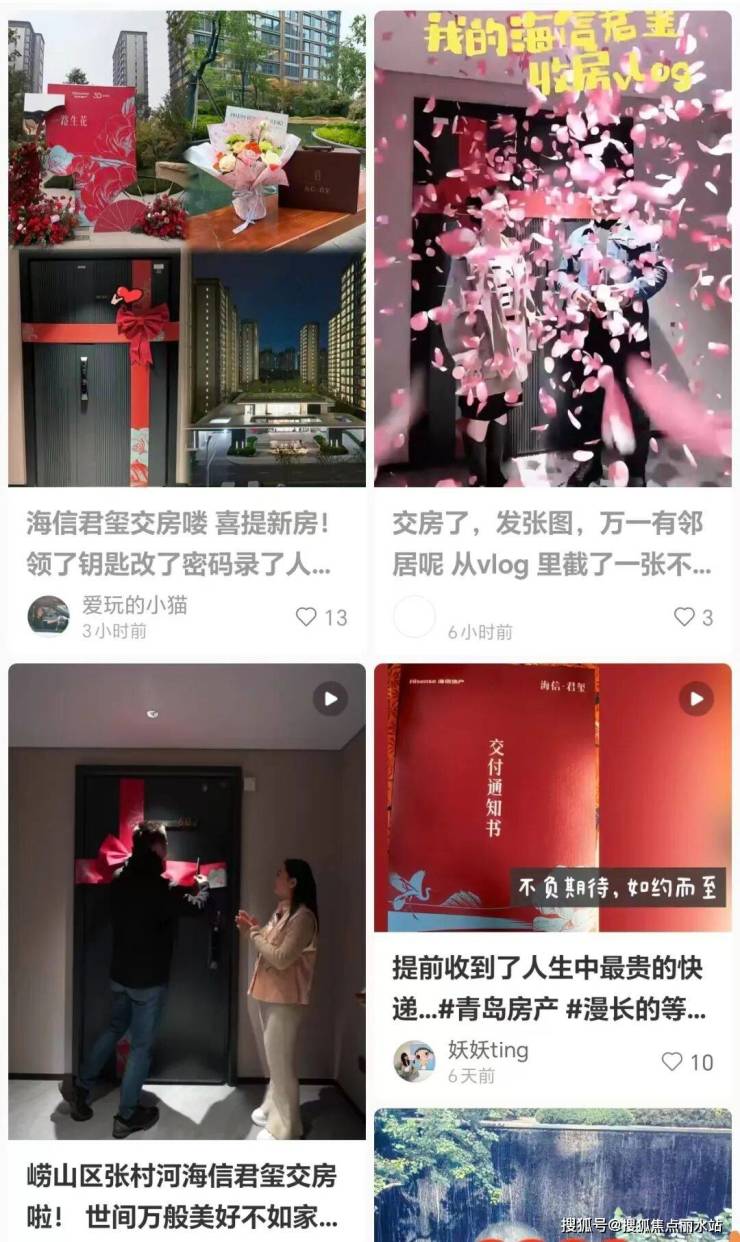
Task: Like the post 交房了，发张图
Action: point(684,617)
